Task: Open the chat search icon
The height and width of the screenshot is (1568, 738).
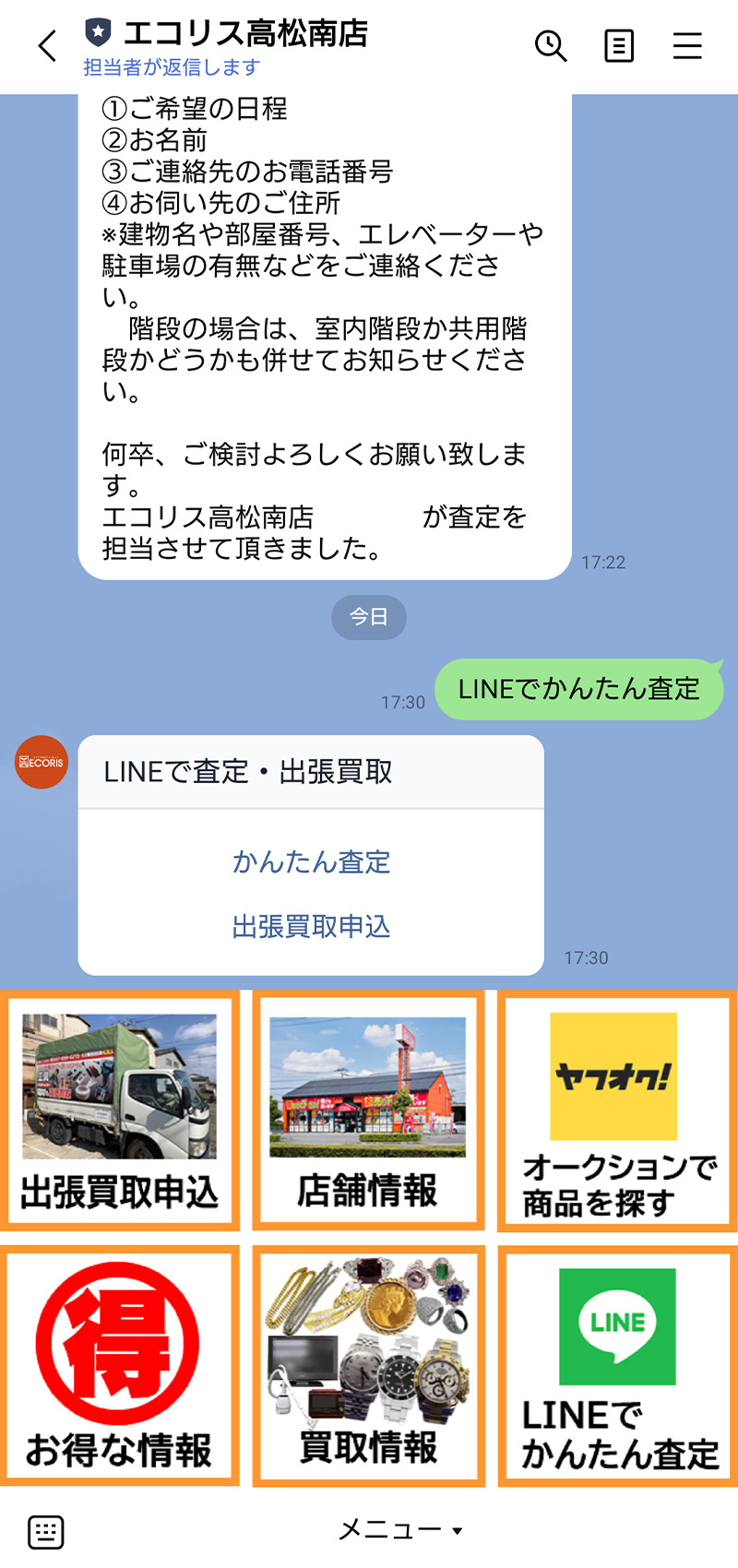Action: [551, 45]
